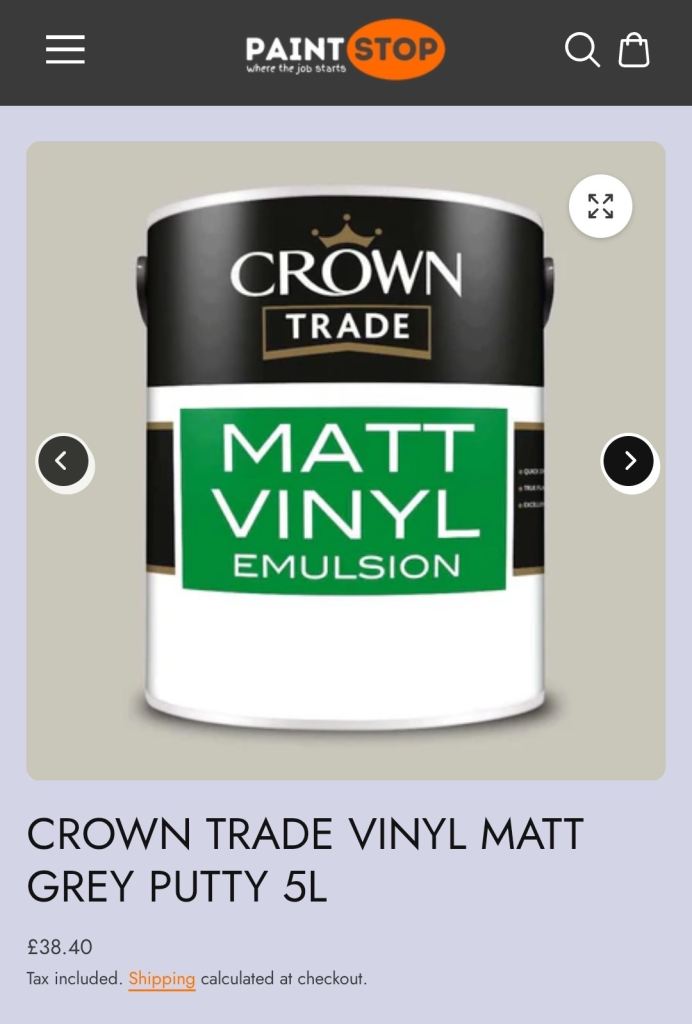Expand product image to fullscreen
The width and height of the screenshot is (692, 1024).
pyautogui.click(x=600, y=206)
